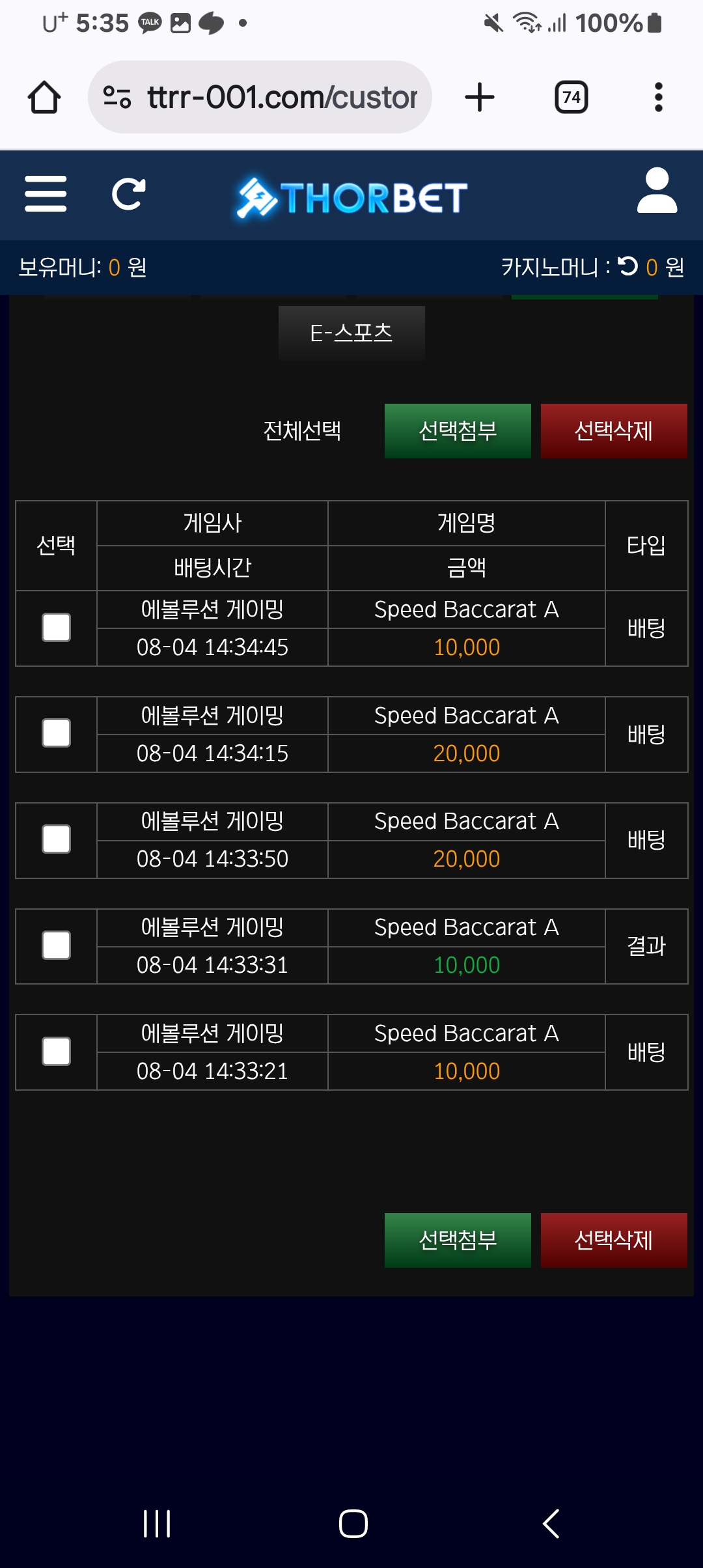Check the 14:34:15 bet row
The height and width of the screenshot is (1568, 703).
57,733
